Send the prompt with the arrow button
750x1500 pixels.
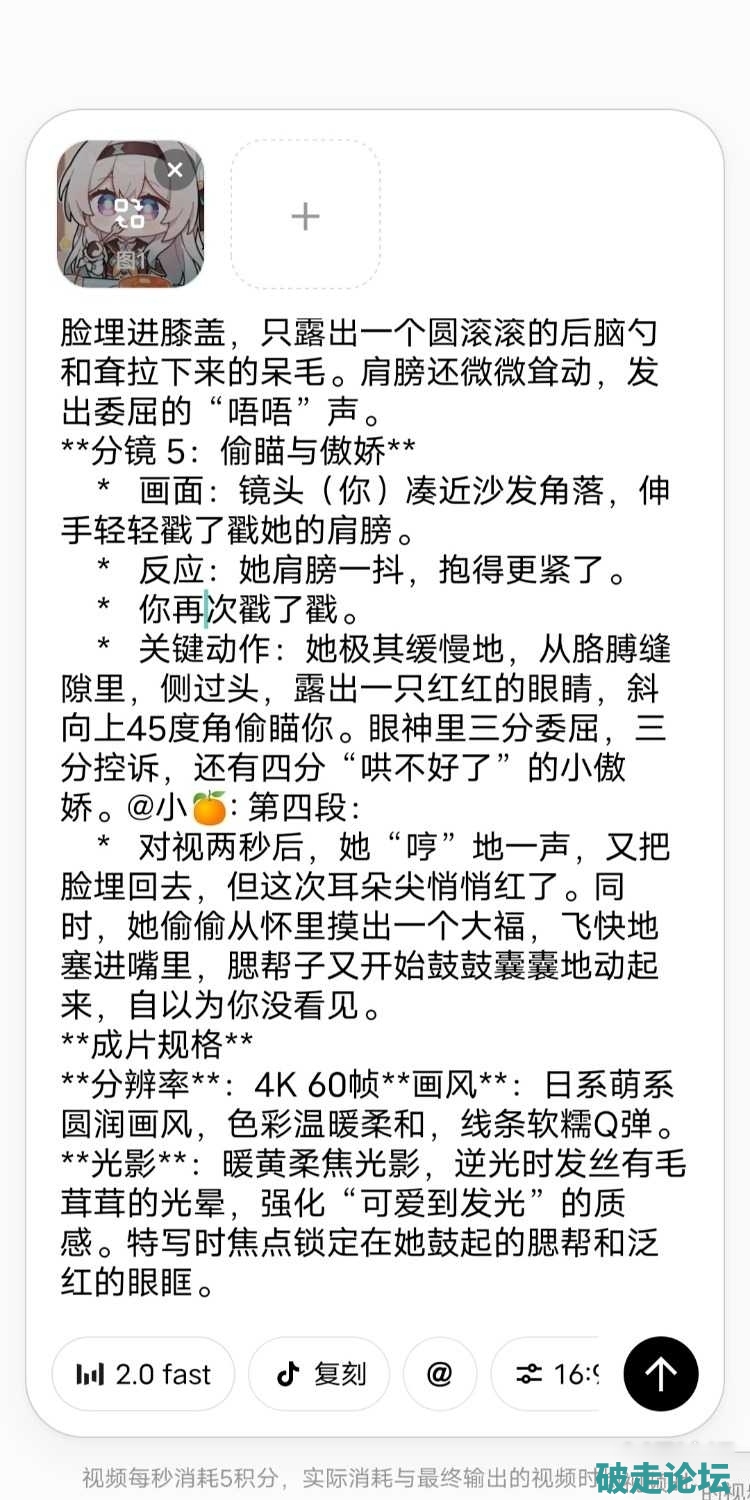click(x=660, y=1374)
